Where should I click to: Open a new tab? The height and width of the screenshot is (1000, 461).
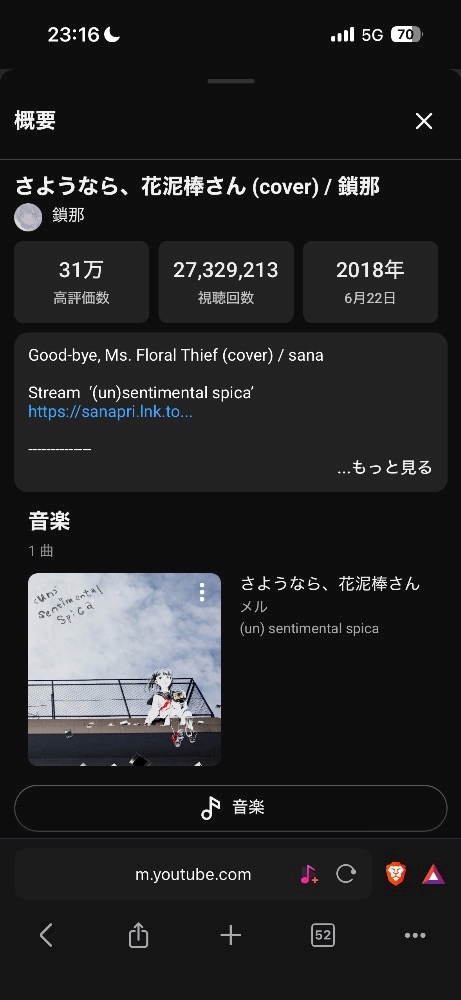click(x=230, y=936)
